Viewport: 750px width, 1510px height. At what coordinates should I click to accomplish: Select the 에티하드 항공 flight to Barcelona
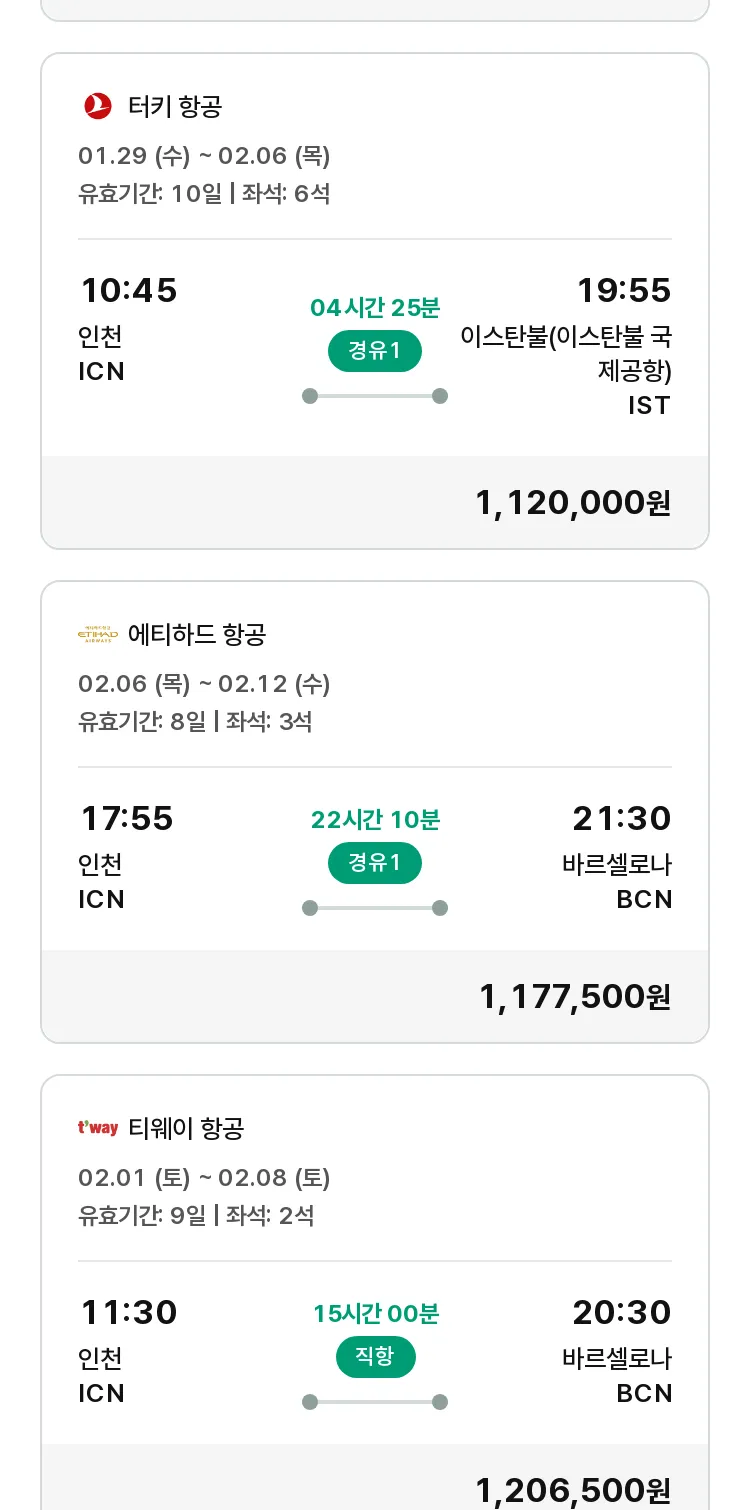pos(375,812)
